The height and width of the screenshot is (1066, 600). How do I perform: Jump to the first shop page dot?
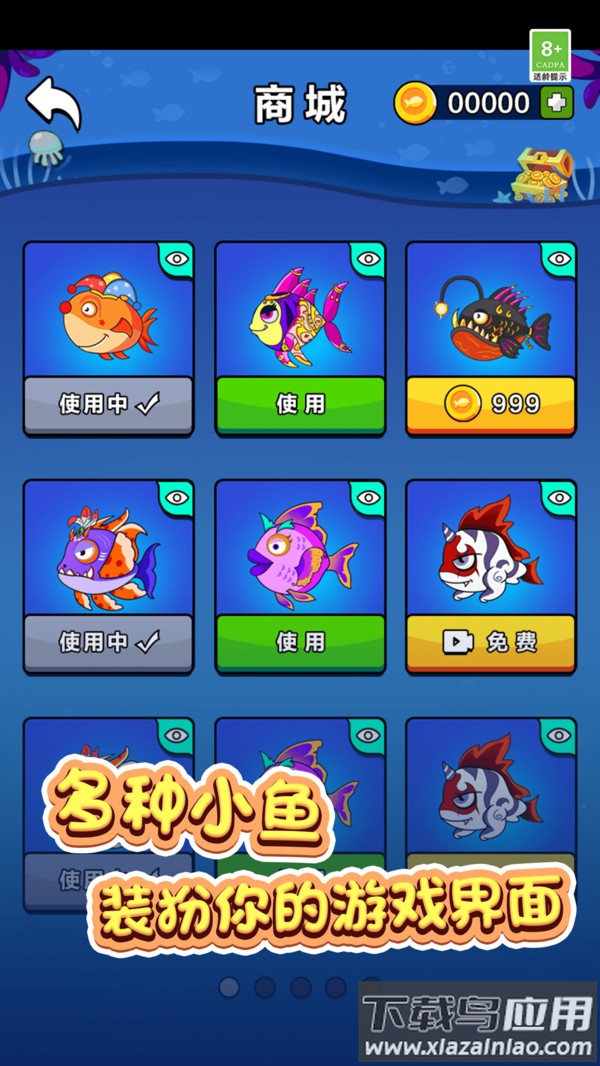(x=229, y=987)
